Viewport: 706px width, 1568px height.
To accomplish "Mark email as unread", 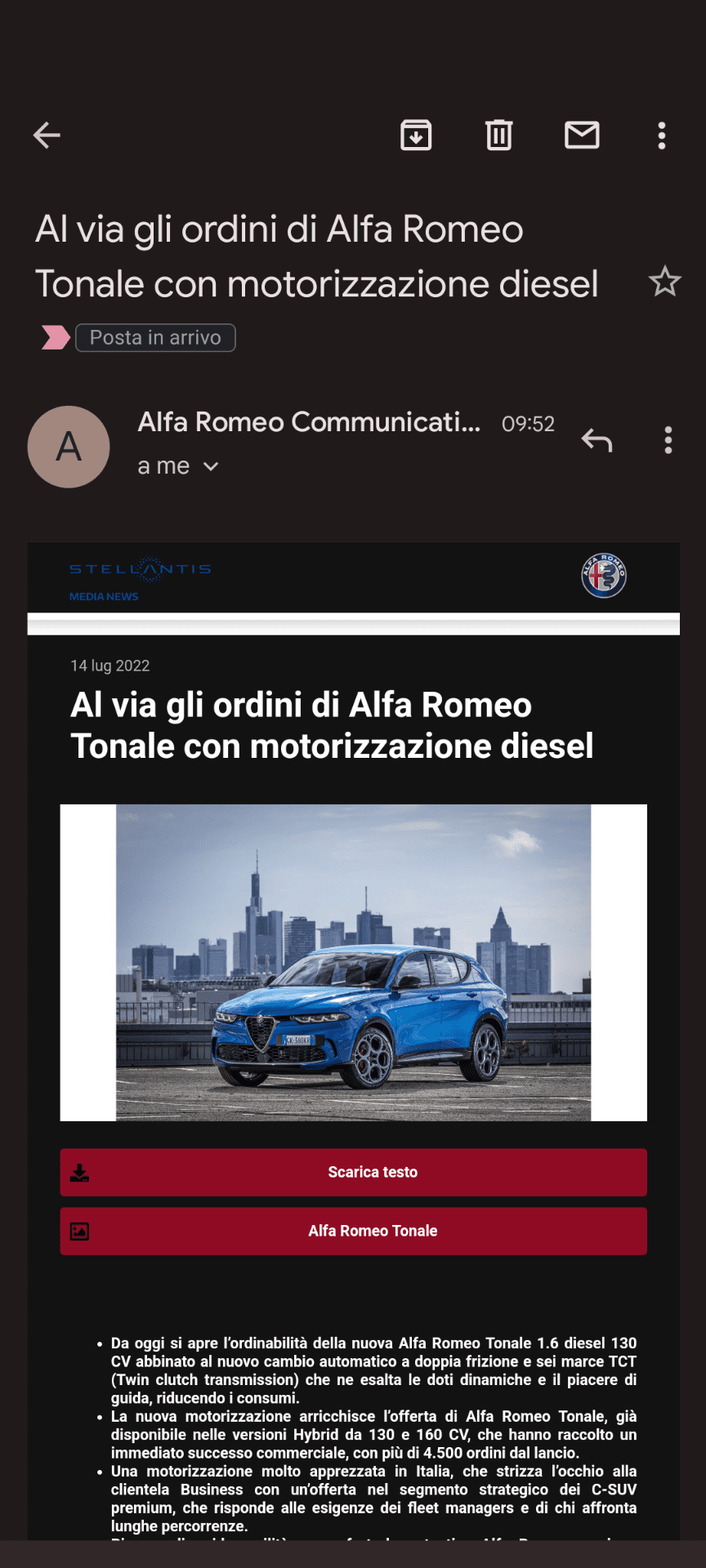I will [x=582, y=136].
